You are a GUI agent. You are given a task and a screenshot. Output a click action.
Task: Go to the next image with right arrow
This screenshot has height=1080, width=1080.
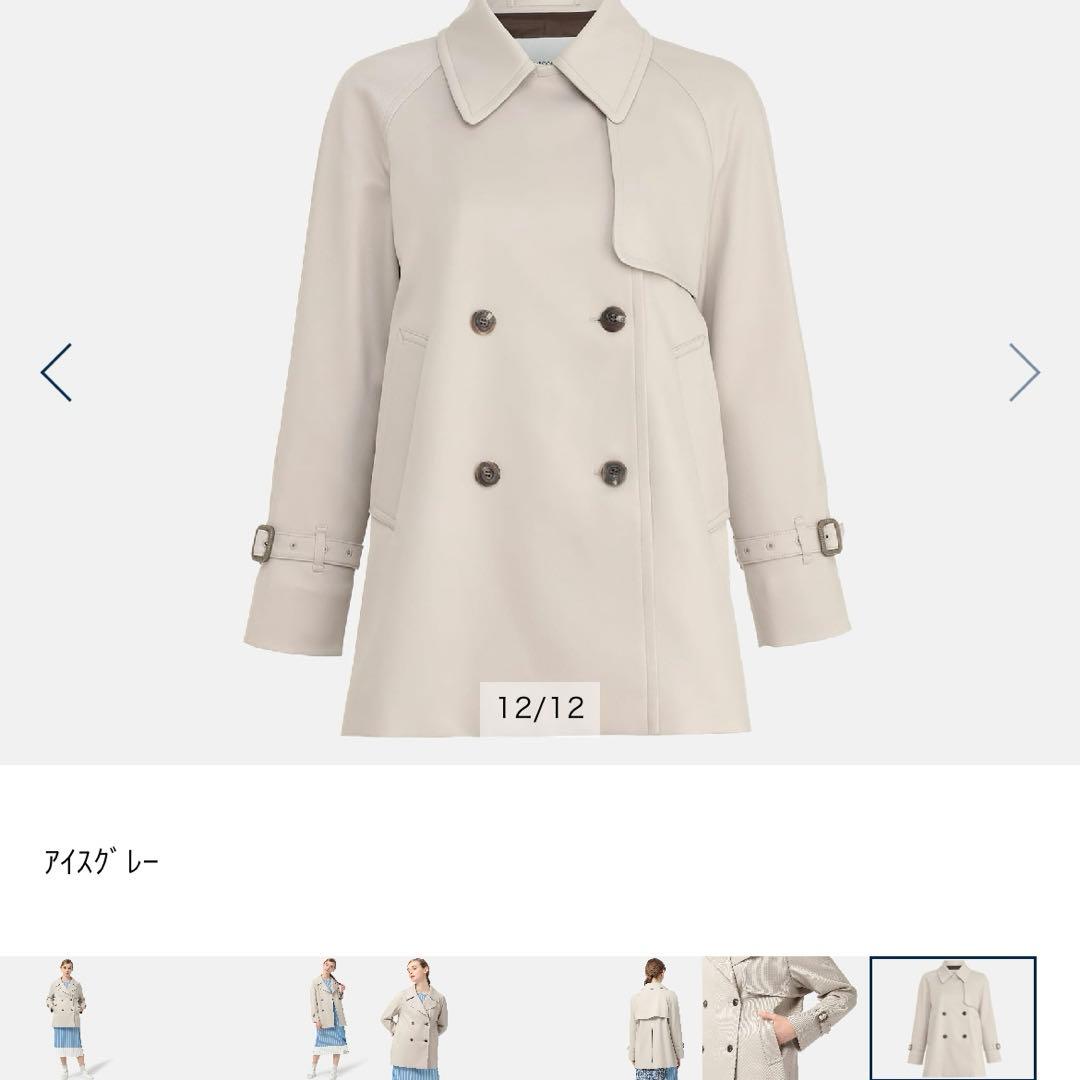coord(1024,372)
